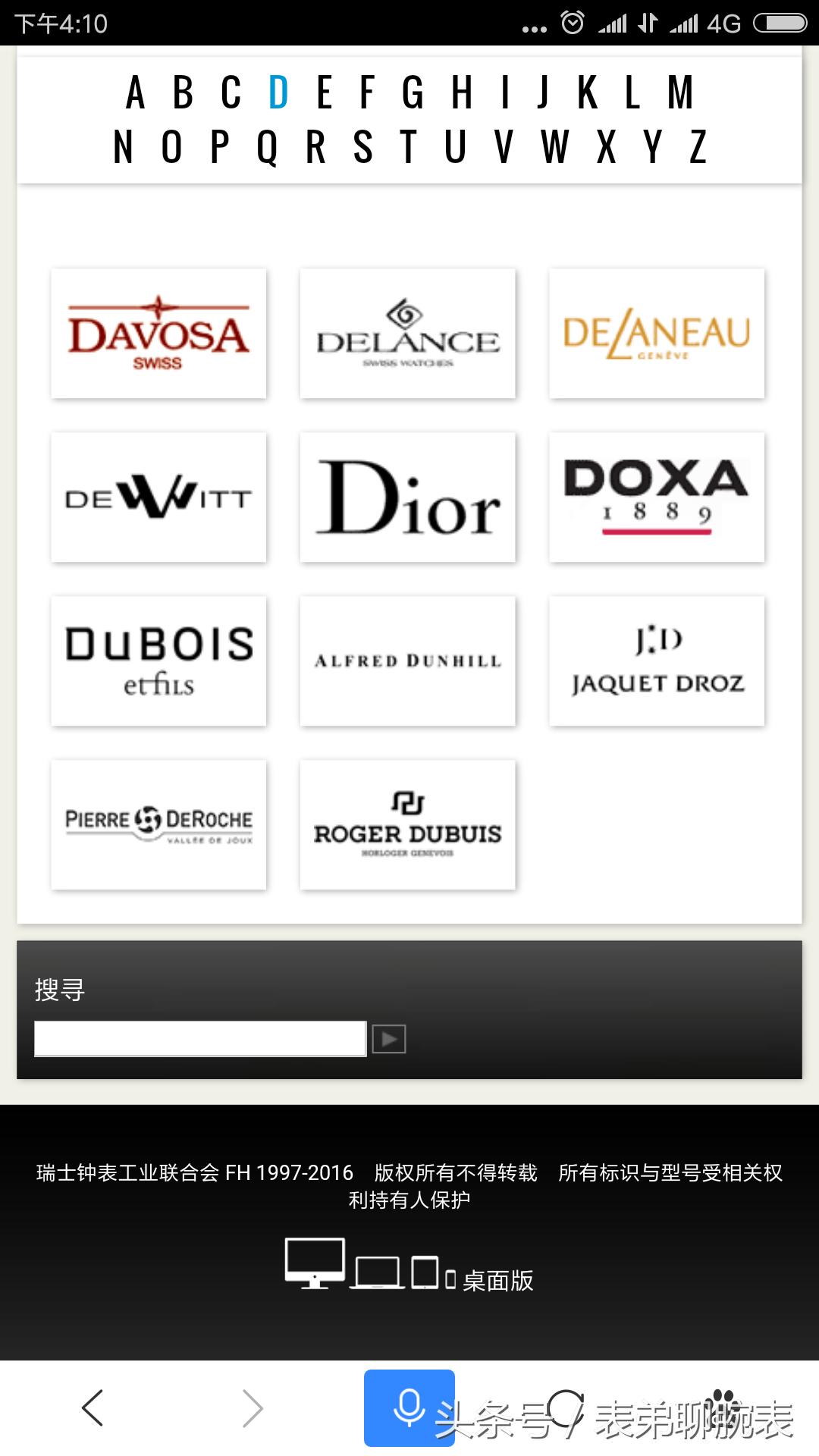
Task: Open the DeWitt brand tile
Action: pos(158,497)
